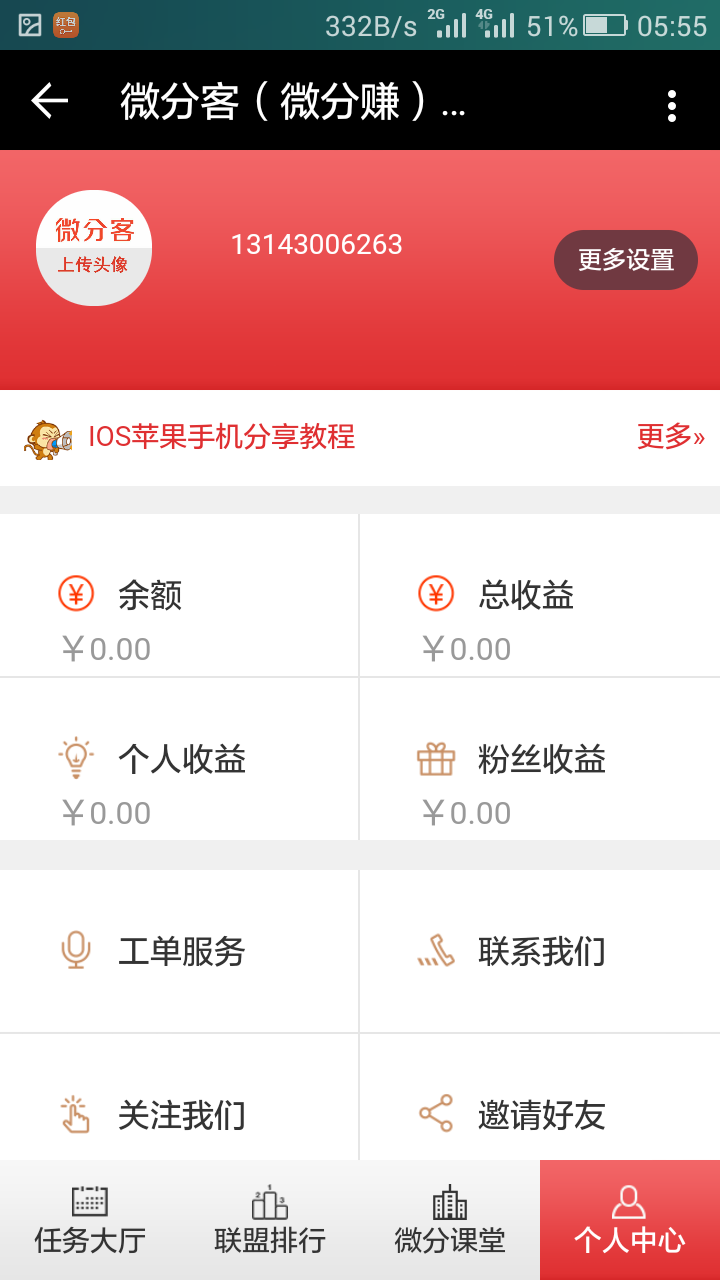This screenshot has height=1280, width=720.
Task: Switch to the 微分课堂 tab
Action: pos(450,1218)
